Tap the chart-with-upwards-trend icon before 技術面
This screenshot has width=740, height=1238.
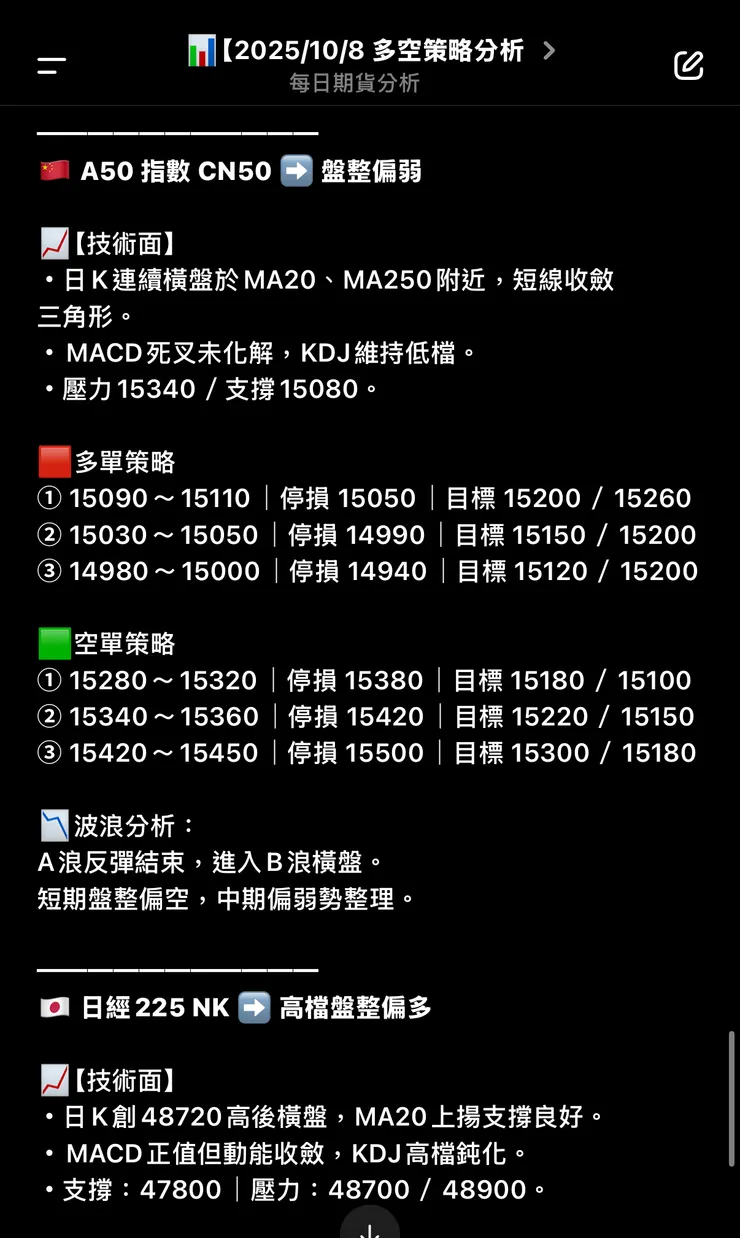(x=55, y=243)
